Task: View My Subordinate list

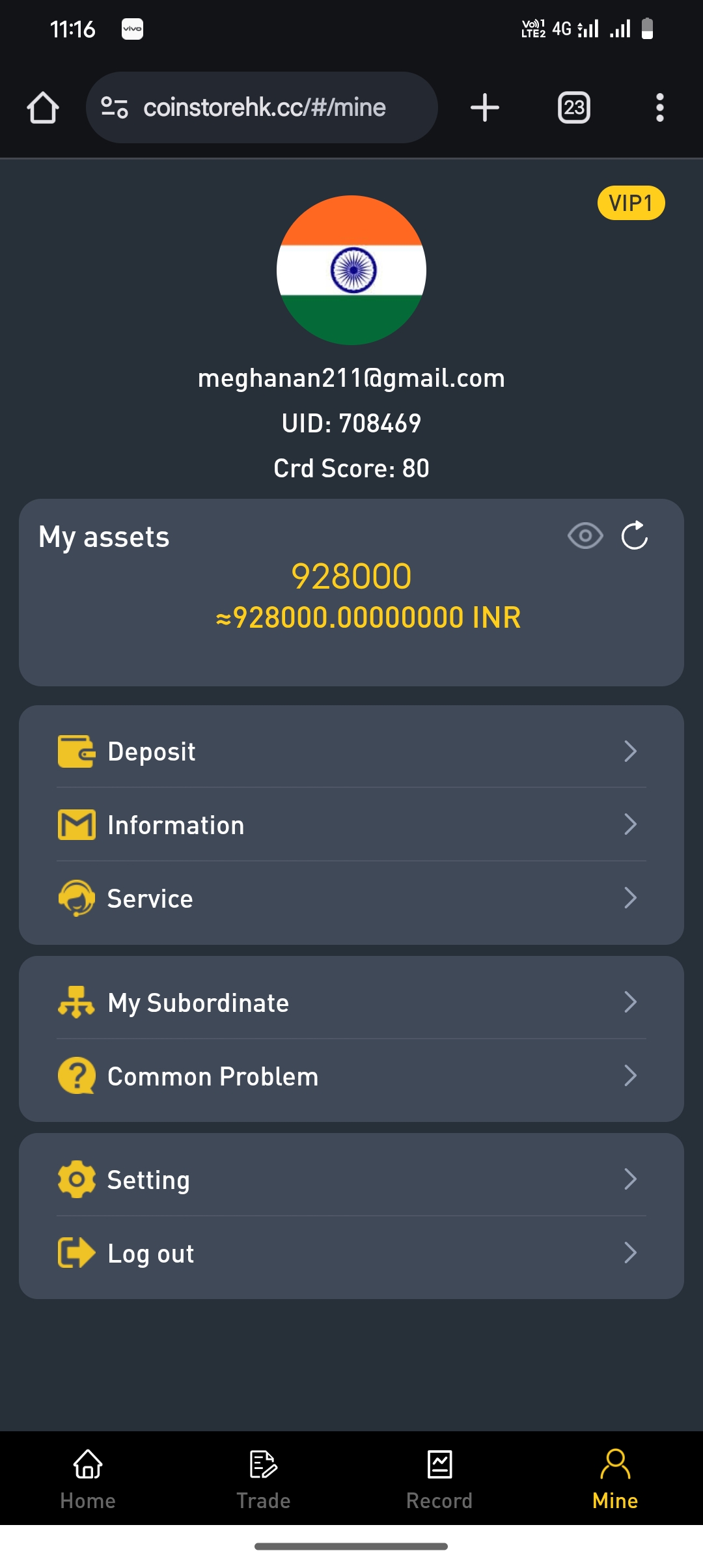Action: [x=351, y=1003]
